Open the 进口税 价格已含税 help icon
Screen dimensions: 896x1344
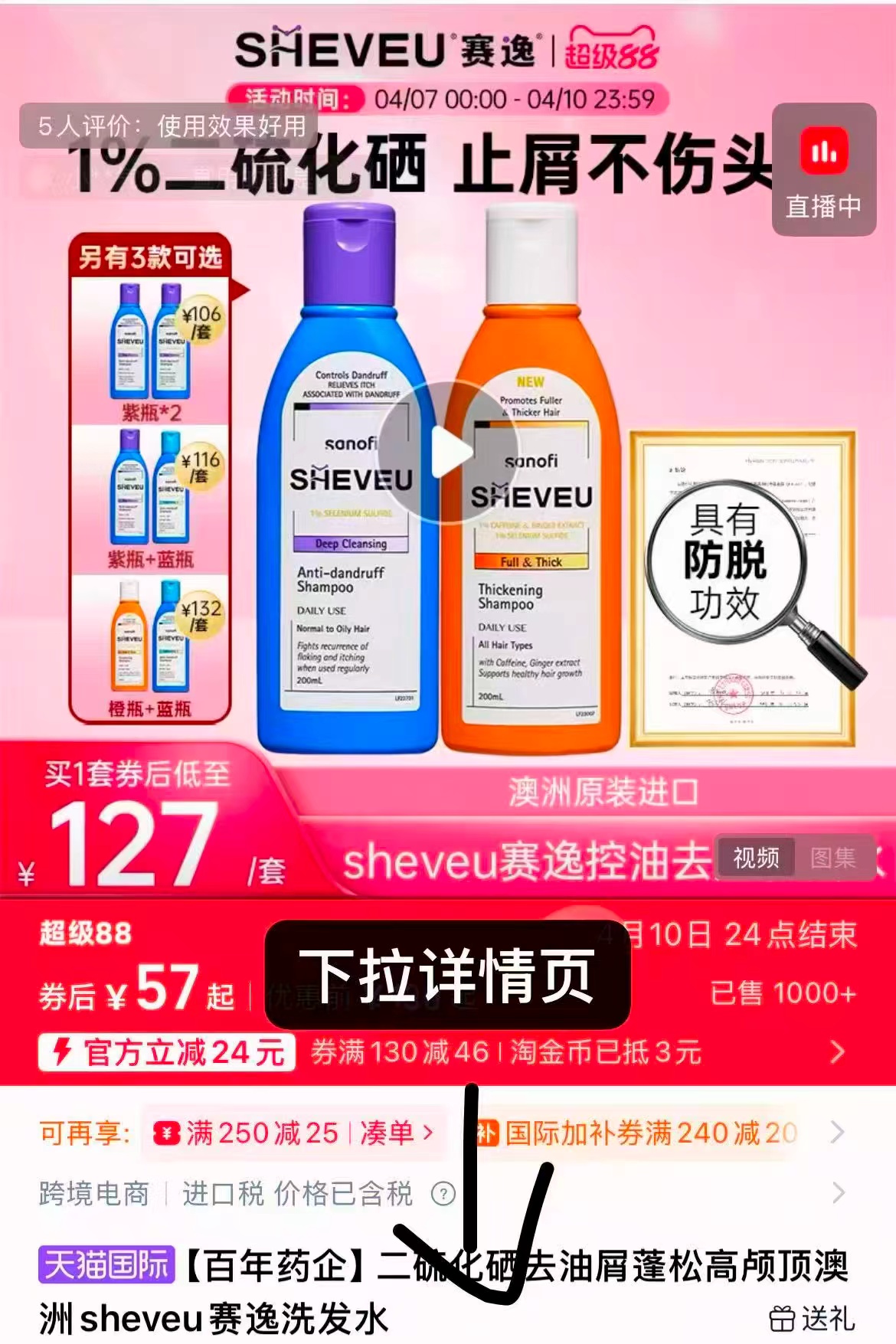pyautogui.click(x=443, y=1193)
